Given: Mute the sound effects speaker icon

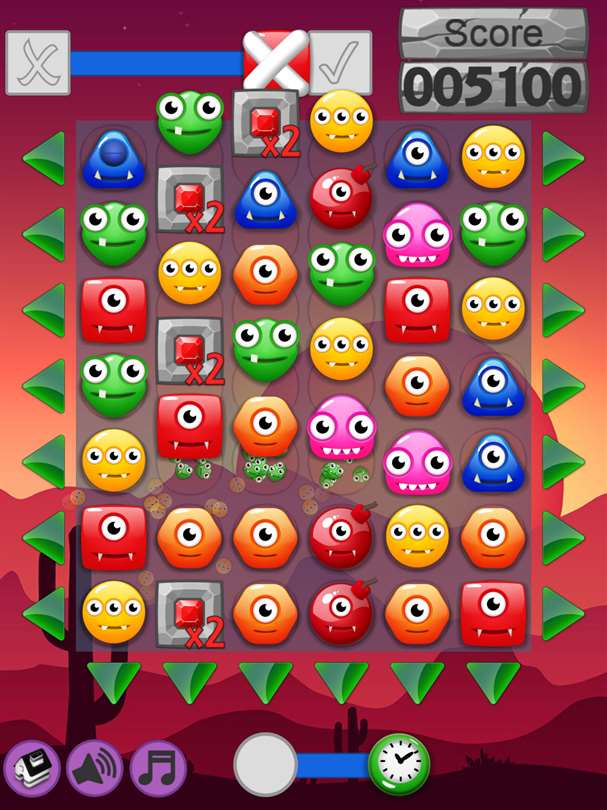Looking at the screenshot, I should 95,768.
